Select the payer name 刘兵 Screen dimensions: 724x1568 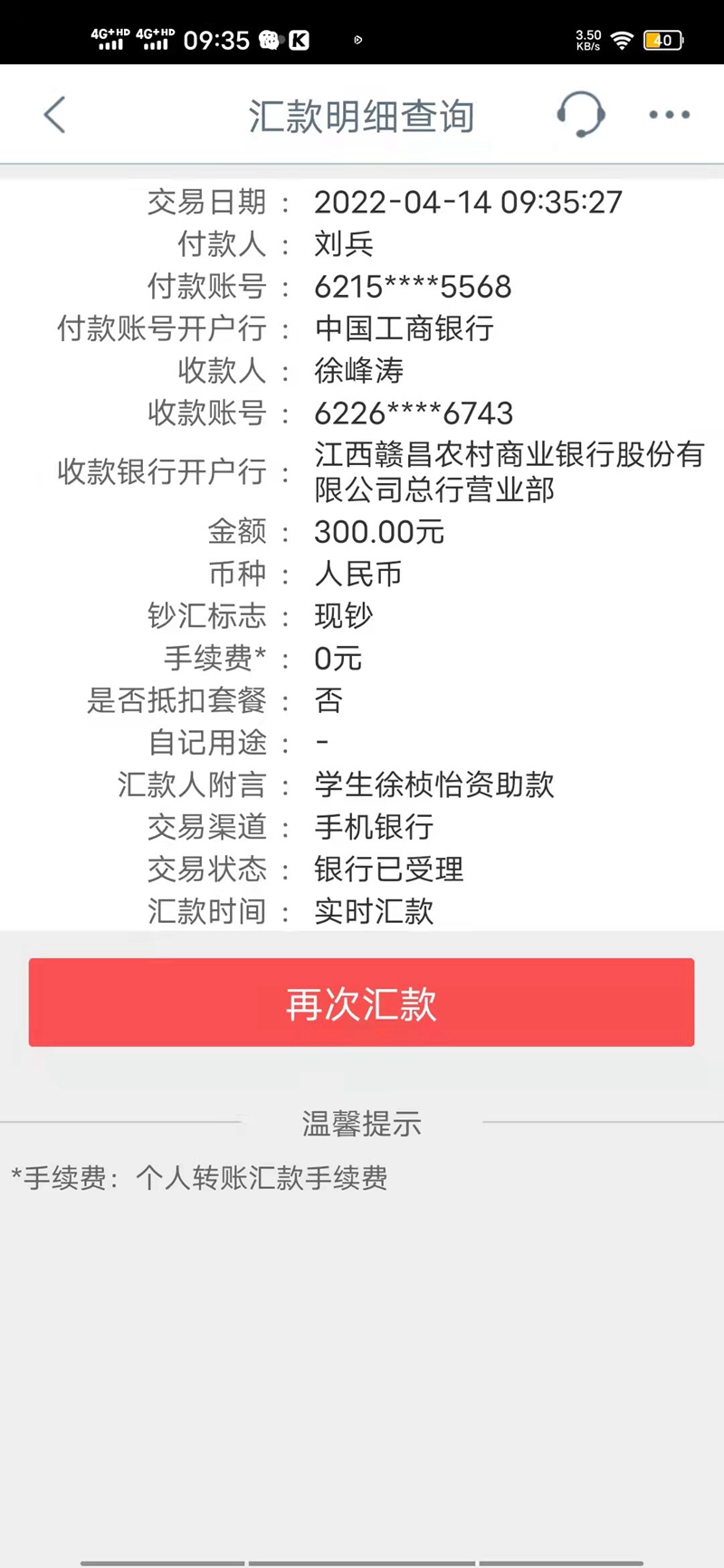[342, 244]
